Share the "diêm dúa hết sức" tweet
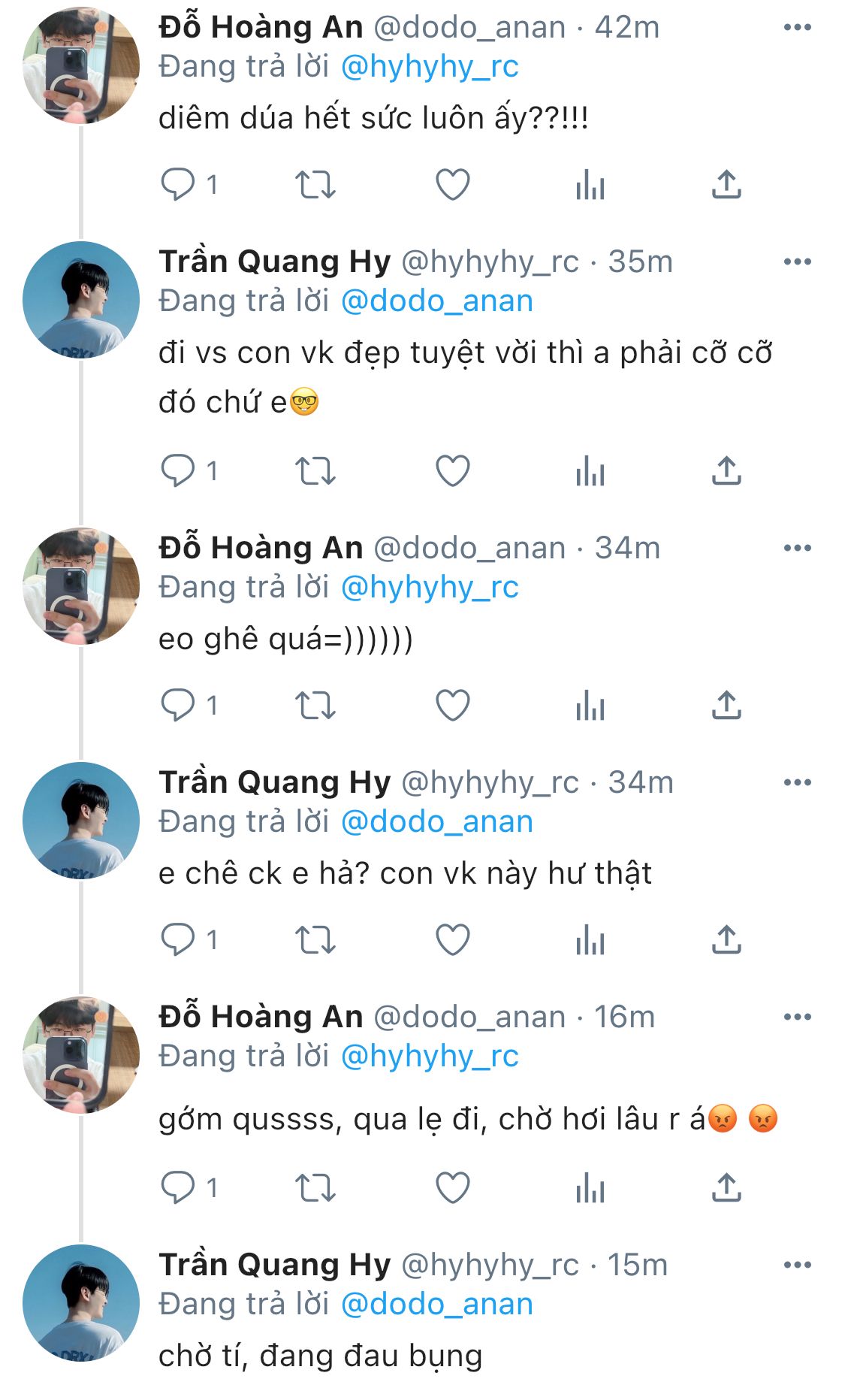The width and height of the screenshot is (845, 1400). coord(726,184)
